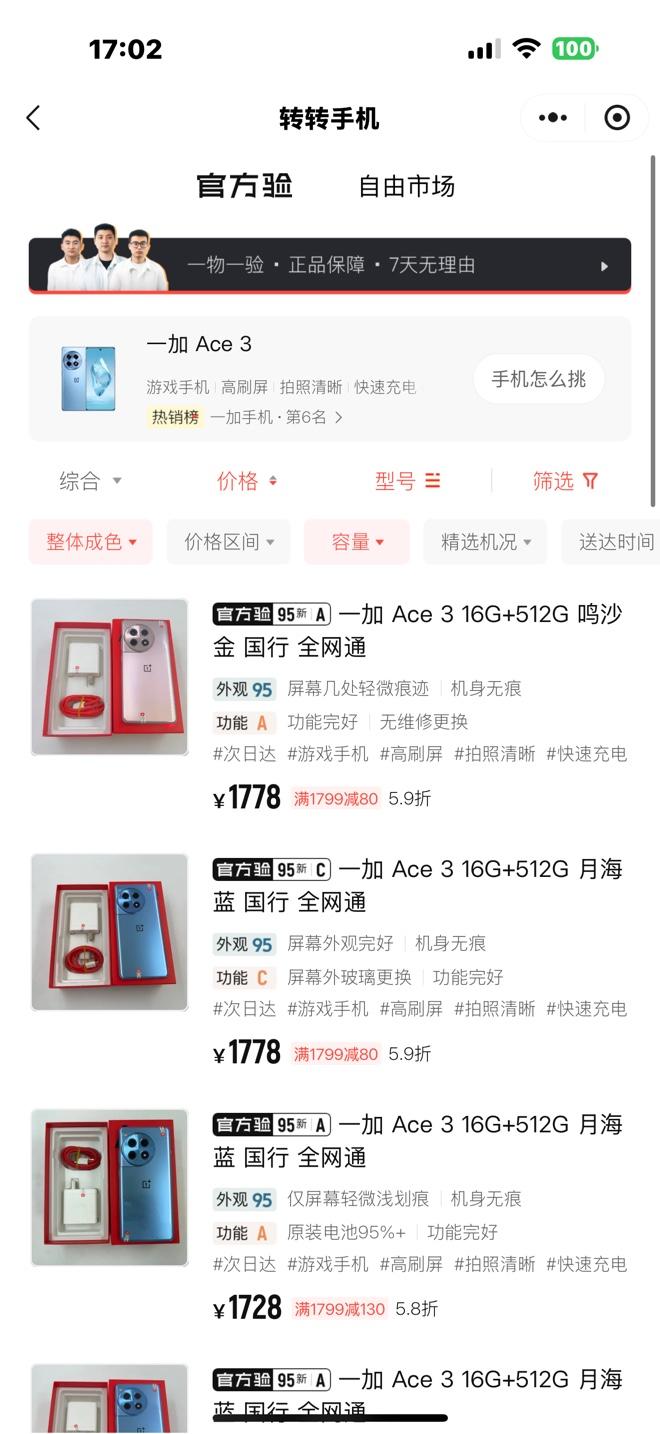Expand the 精选机况 filter chip
This screenshot has height=1434, width=660.
pos(485,542)
